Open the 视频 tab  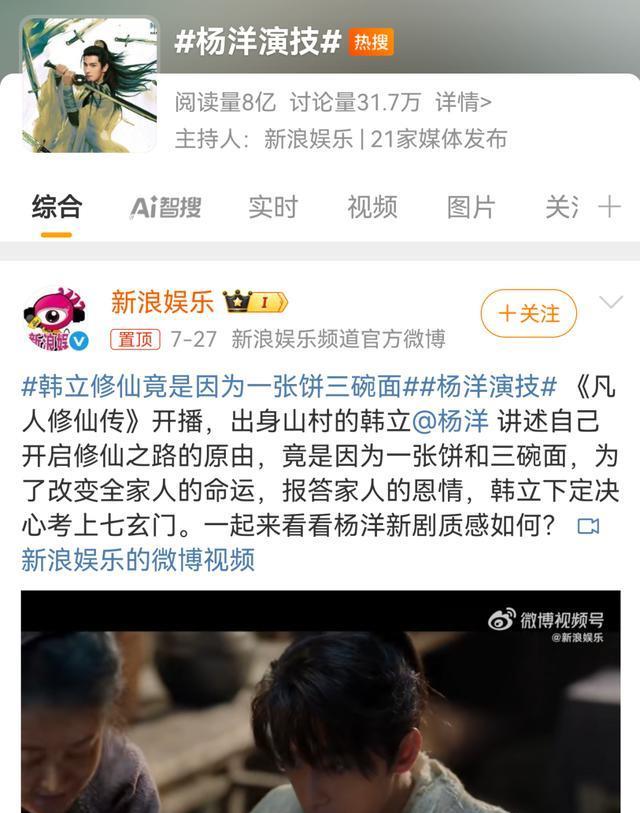372,207
